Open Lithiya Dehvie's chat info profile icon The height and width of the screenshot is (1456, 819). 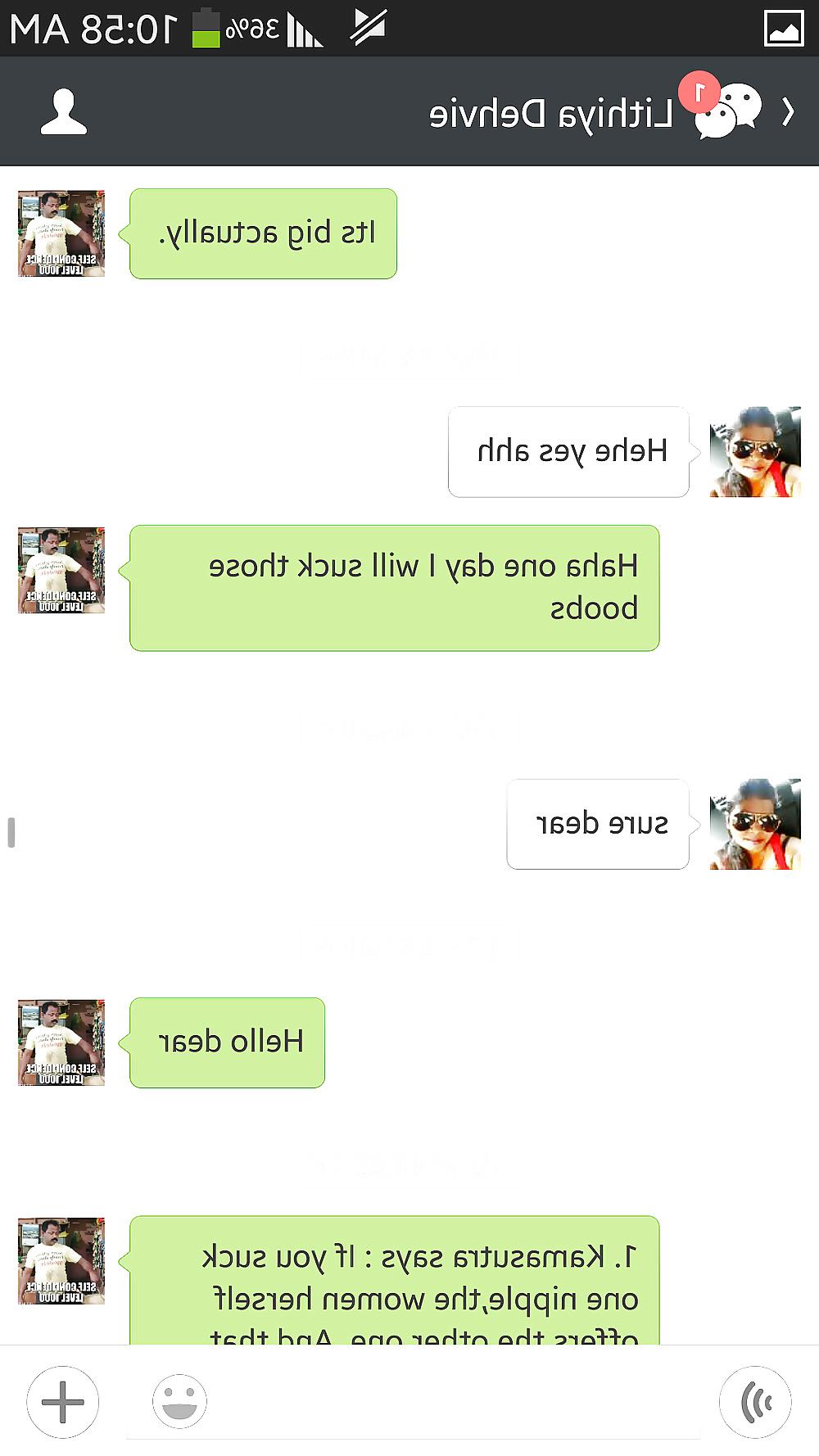64,112
